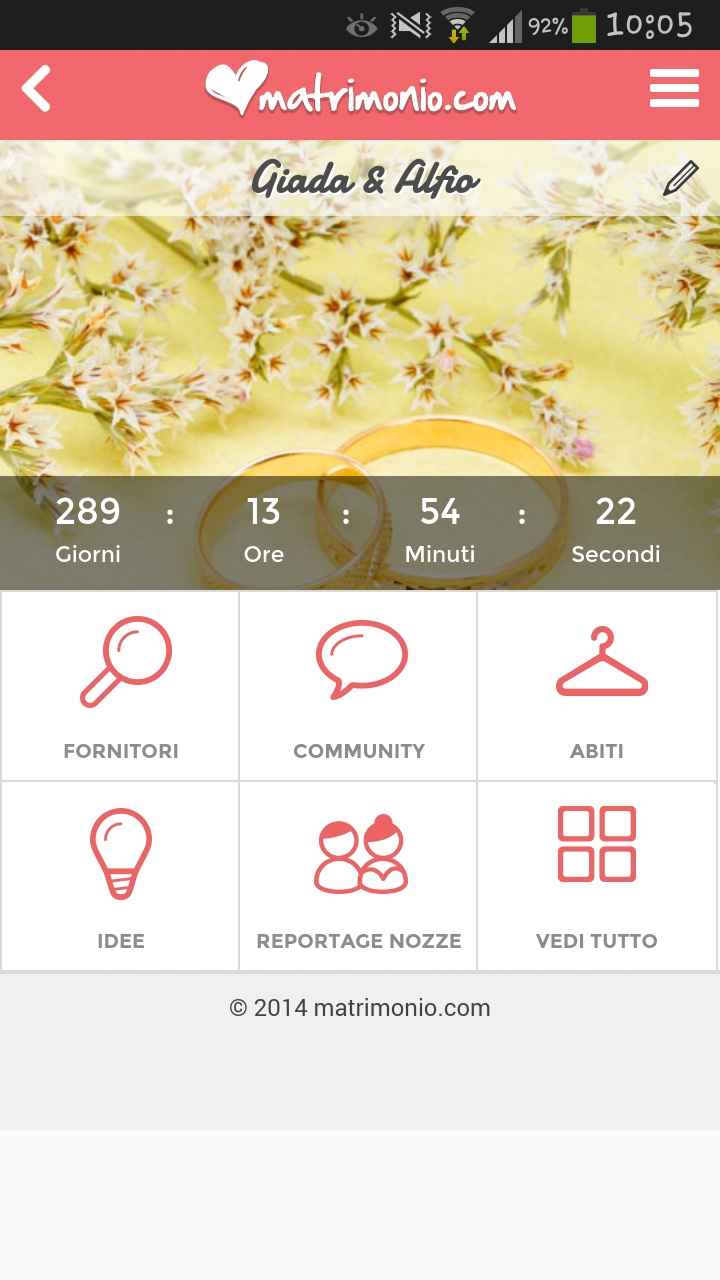The height and width of the screenshot is (1280, 720).
Task: Select the ABITI category tile
Action: (x=598, y=751)
